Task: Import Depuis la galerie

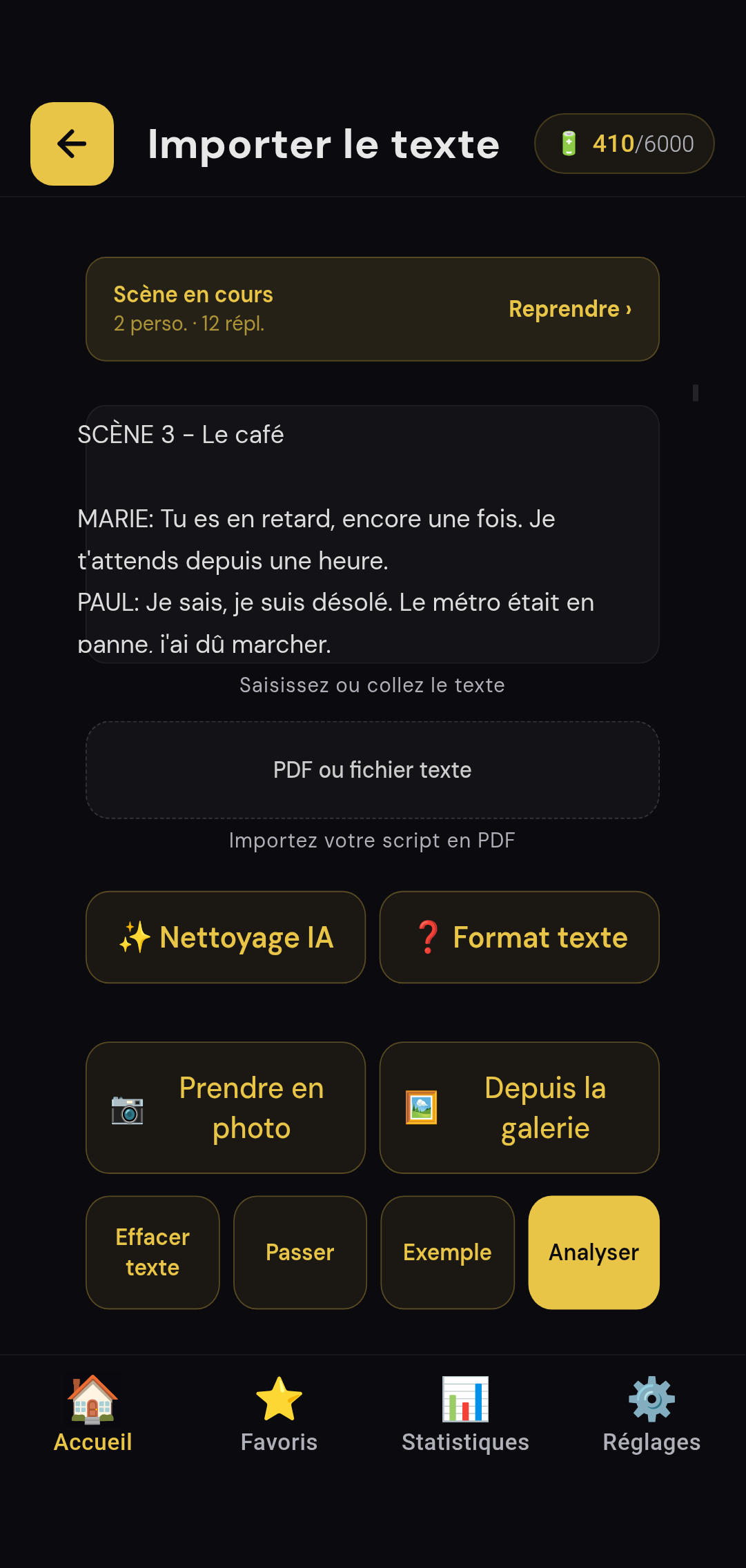Action: [x=519, y=1108]
